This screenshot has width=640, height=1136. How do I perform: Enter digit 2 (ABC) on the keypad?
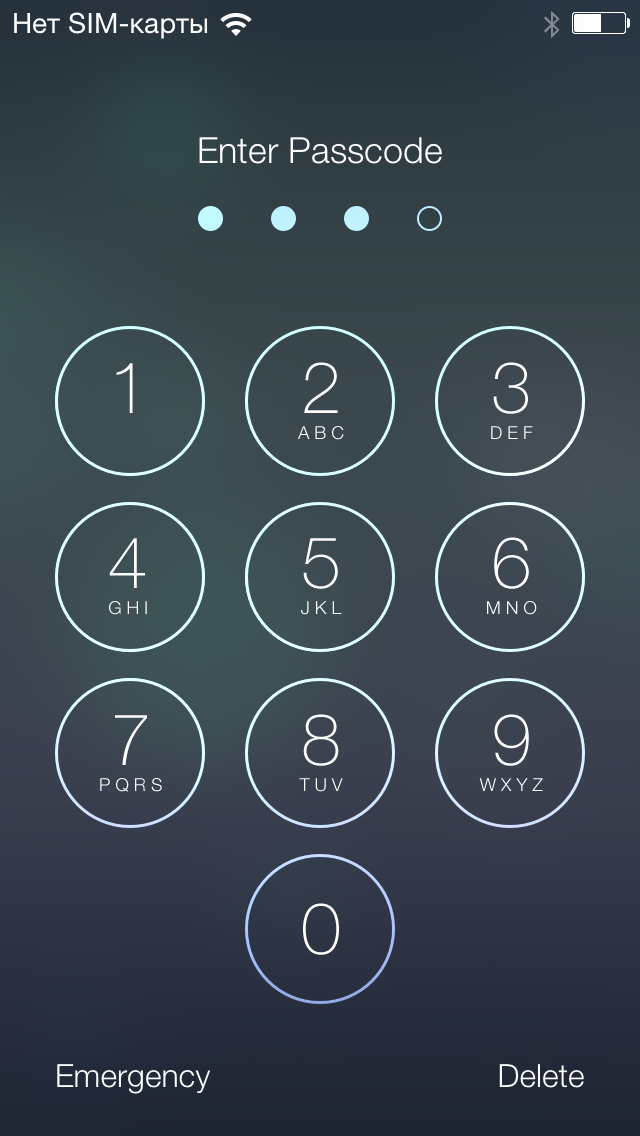(320, 401)
